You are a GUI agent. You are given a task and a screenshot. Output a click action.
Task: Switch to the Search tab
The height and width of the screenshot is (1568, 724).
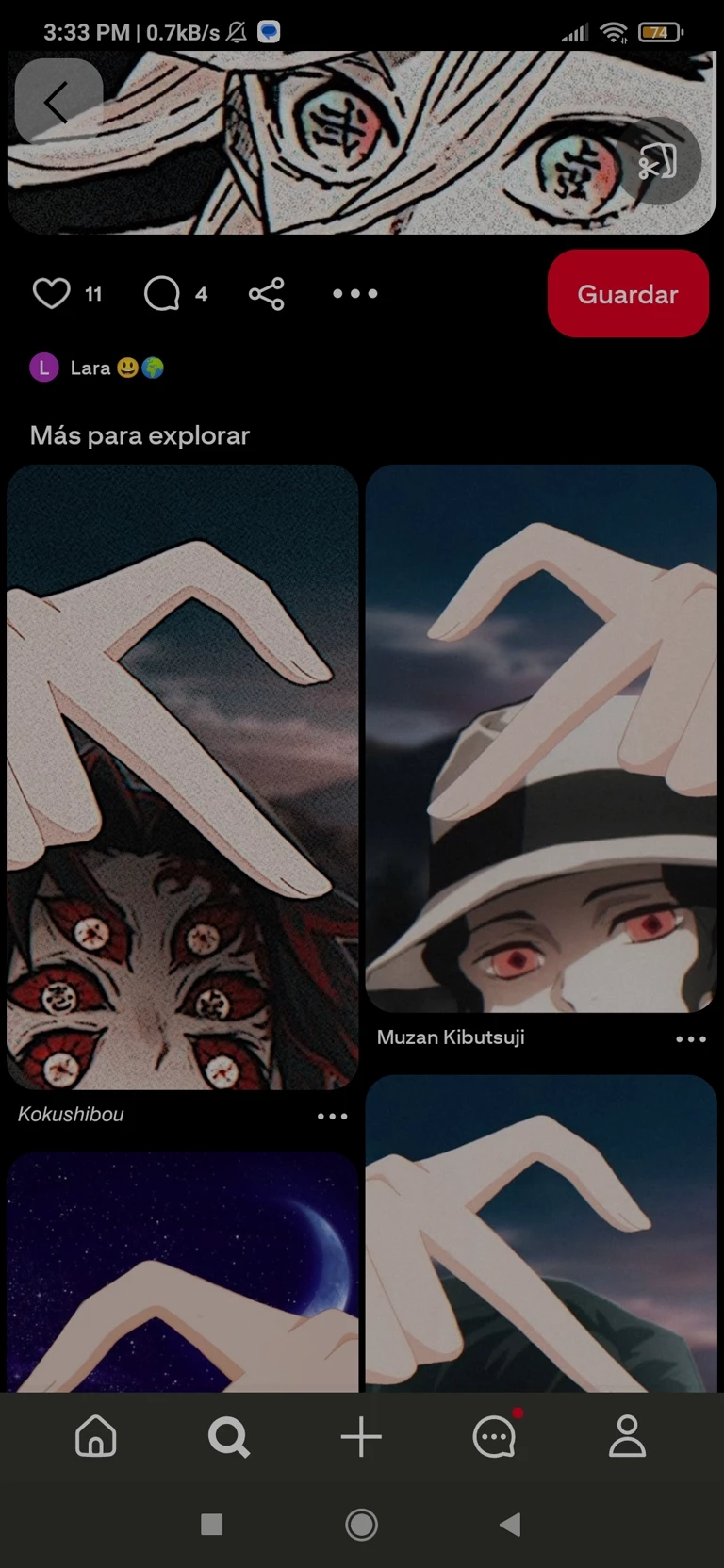click(x=229, y=1437)
